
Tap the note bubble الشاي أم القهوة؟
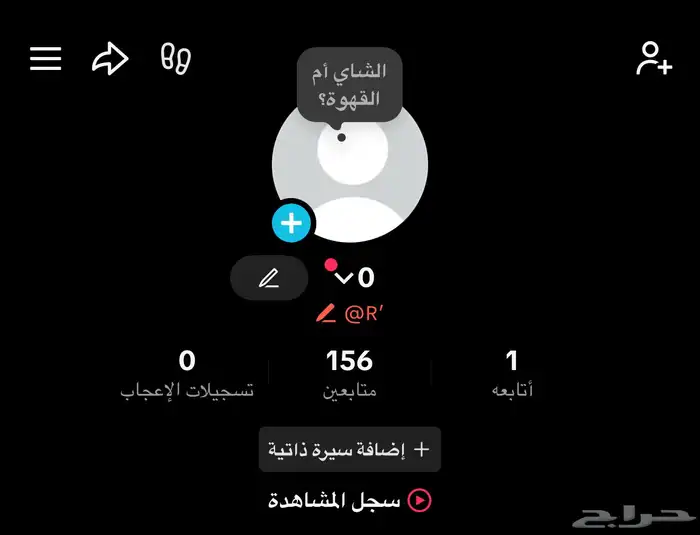(x=349, y=85)
